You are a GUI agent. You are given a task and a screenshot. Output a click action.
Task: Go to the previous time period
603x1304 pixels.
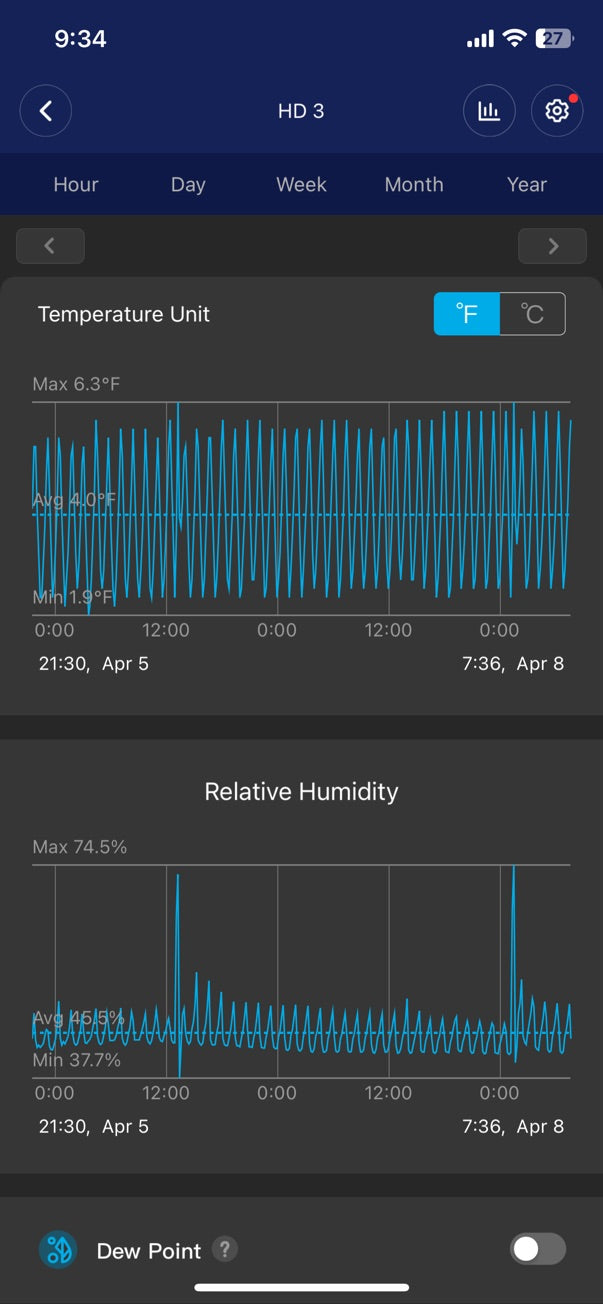[50, 246]
